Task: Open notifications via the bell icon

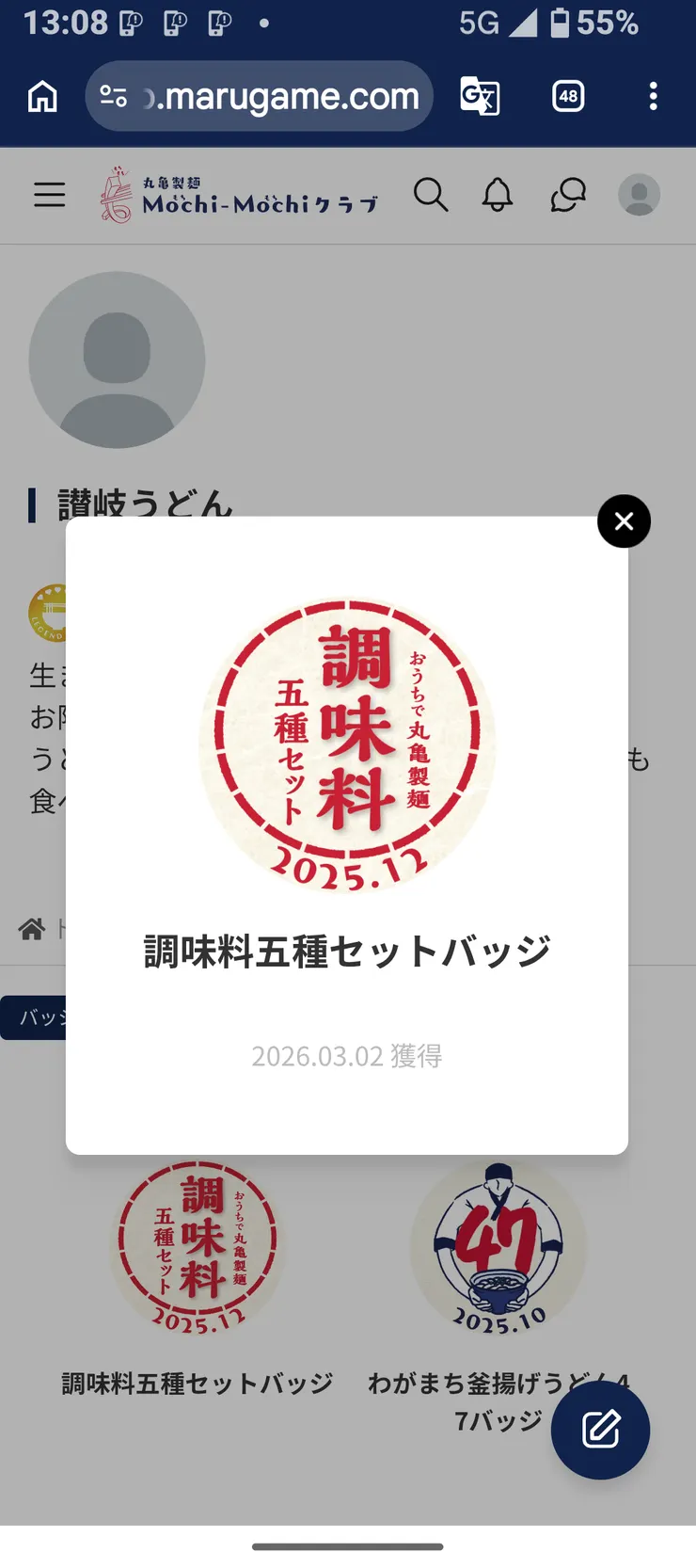Action: point(498,195)
